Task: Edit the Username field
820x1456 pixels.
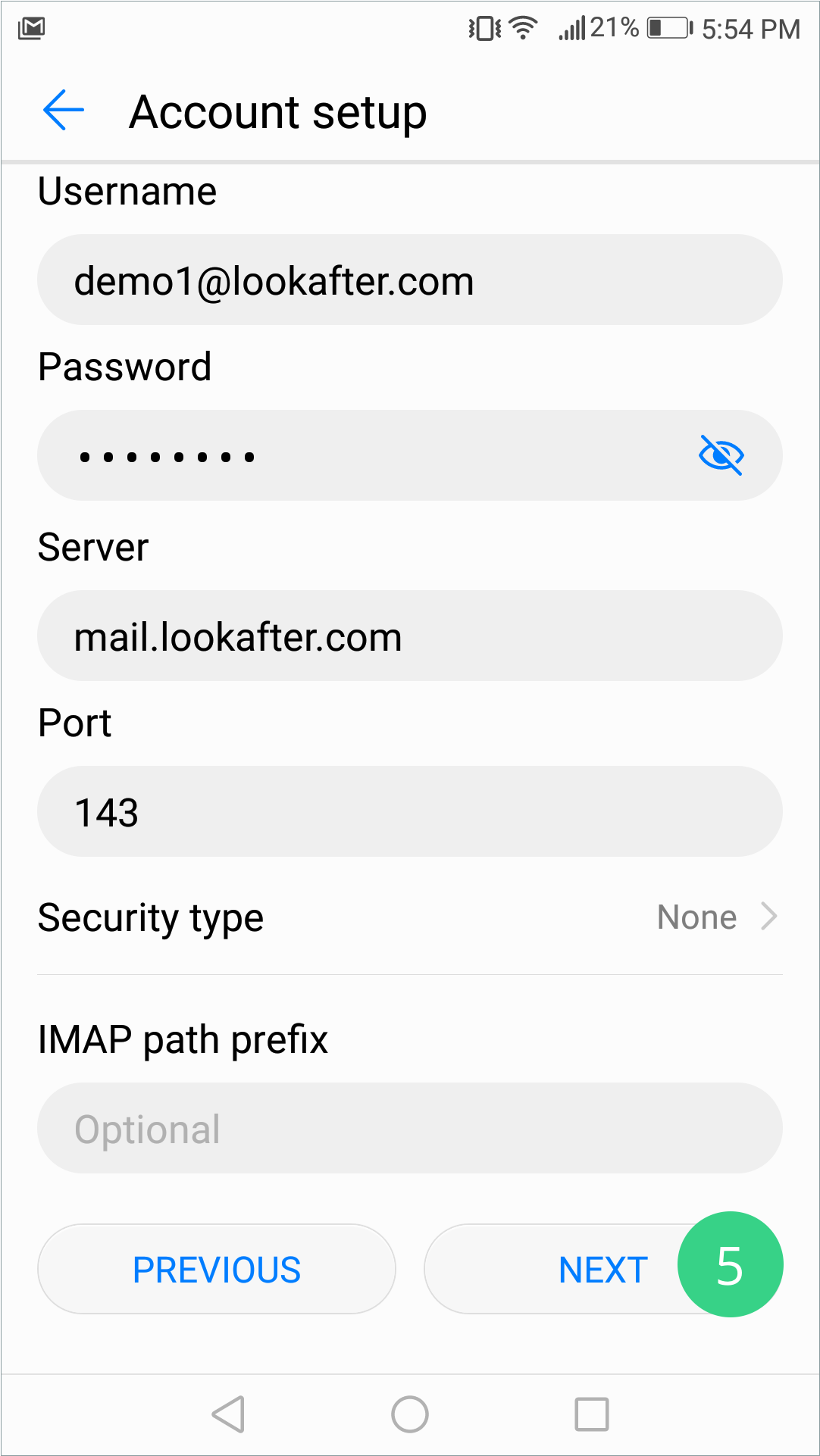Action: point(409,280)
